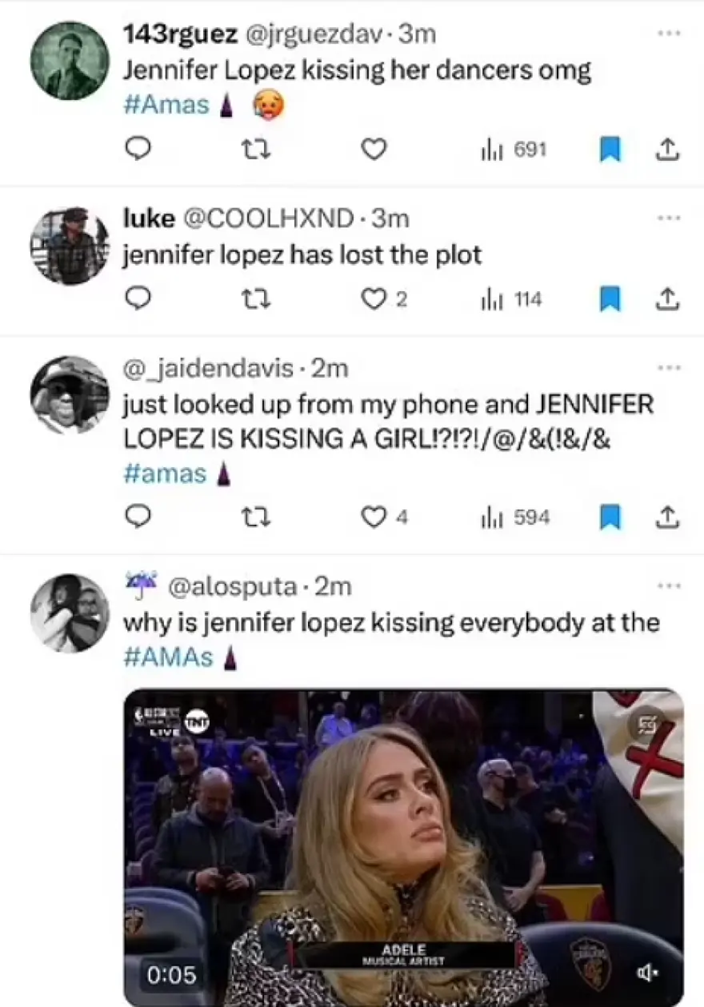Remove bookmark on 143rguez's tweet
Image resolution: width=704 pixels, height=1007 pixels.
tap(610, 149)
